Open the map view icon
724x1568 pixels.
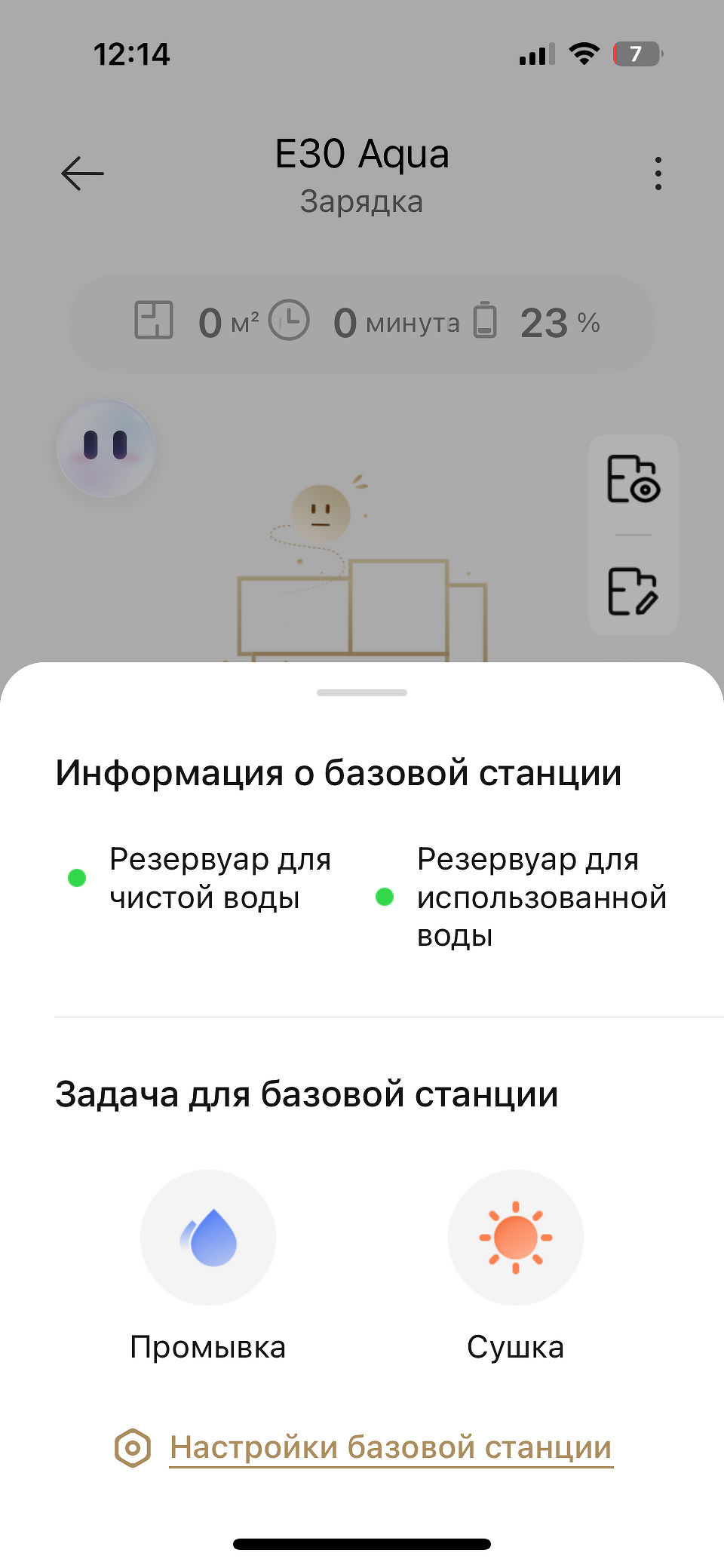coord(633,479)
